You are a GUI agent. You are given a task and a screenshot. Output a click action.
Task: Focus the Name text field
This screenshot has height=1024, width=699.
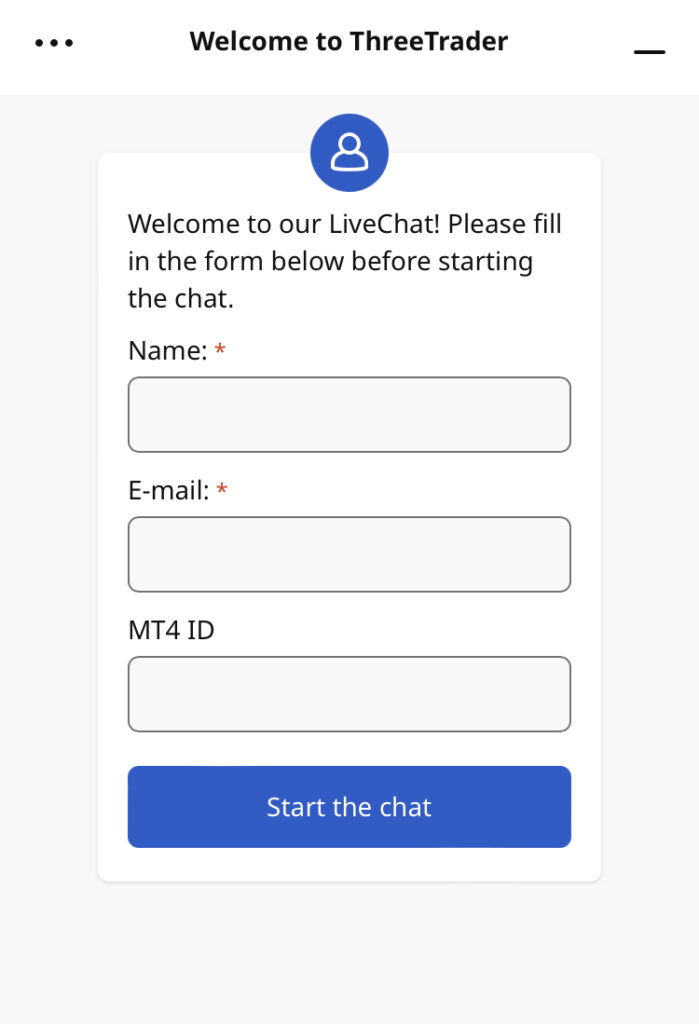click(349, 414)
